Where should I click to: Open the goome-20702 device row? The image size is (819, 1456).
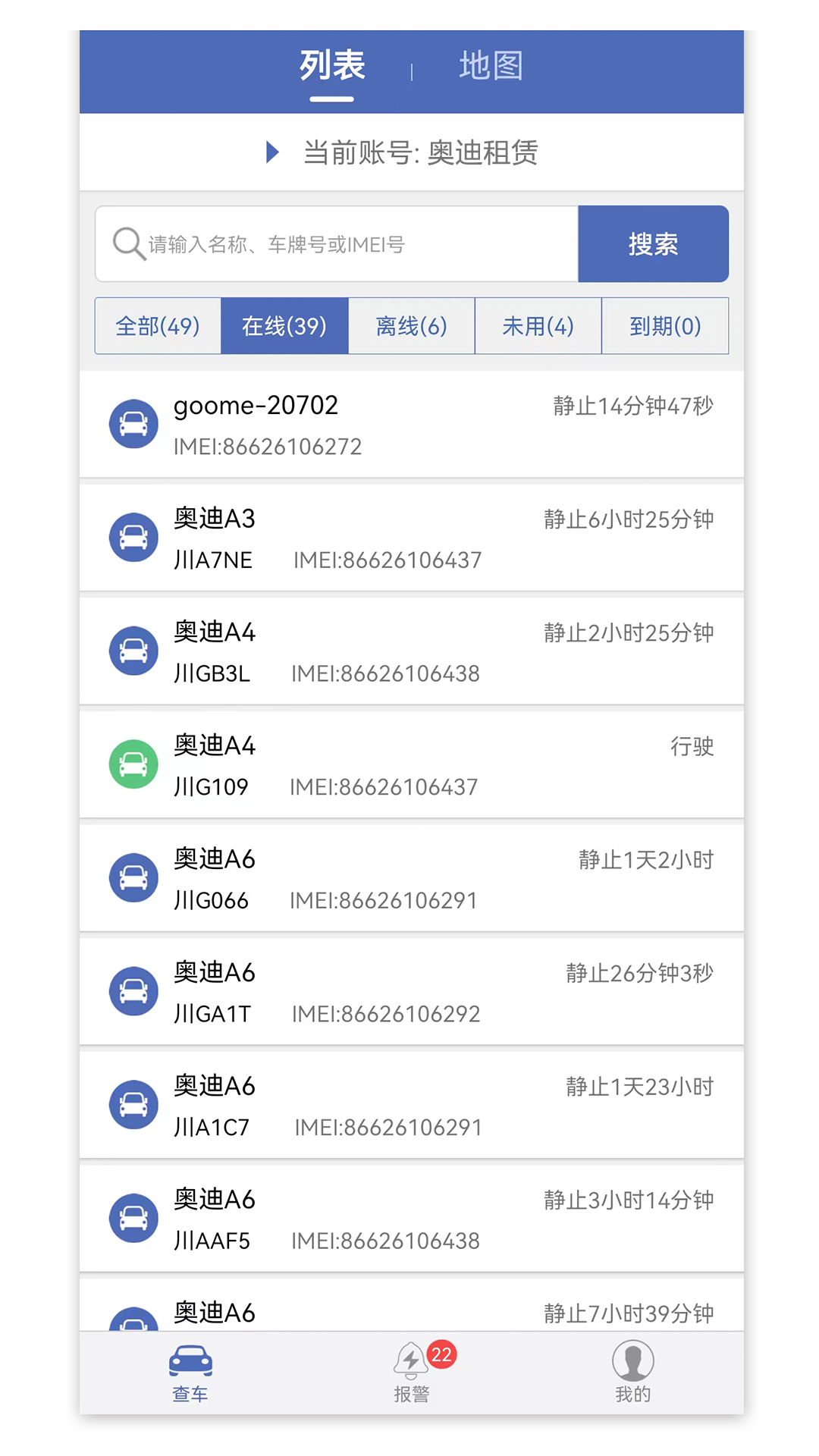coord(411,425)
